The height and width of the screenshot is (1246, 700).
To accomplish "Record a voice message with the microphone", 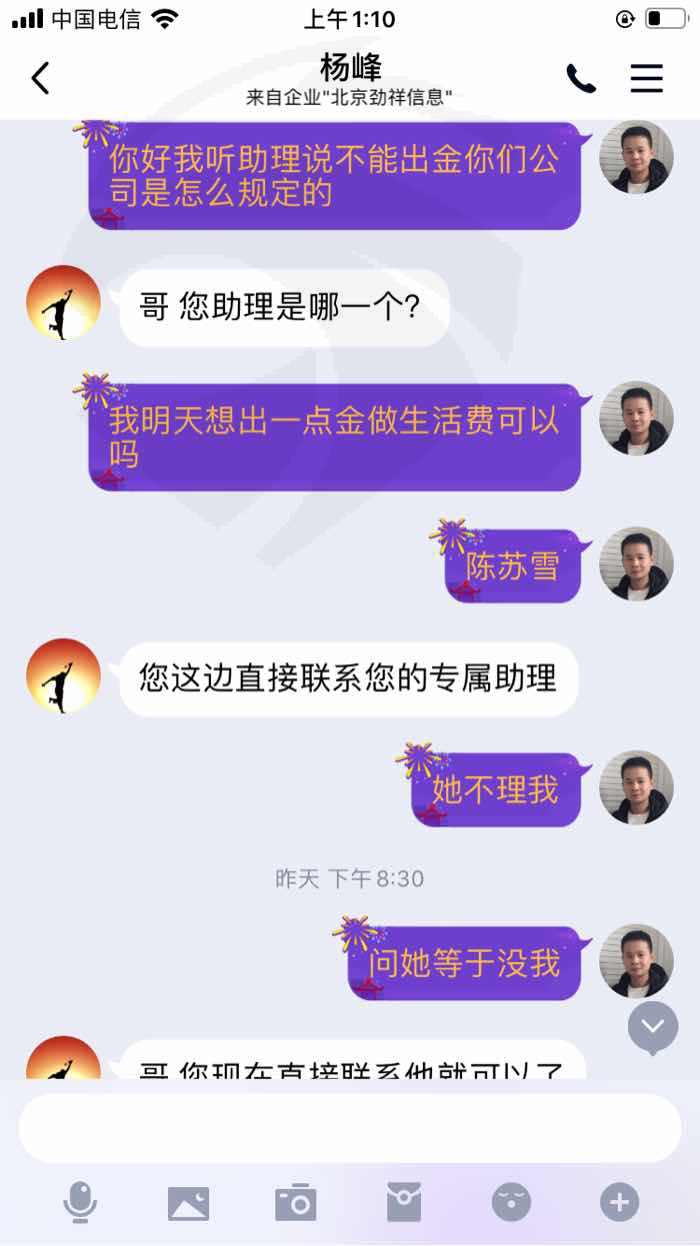I will click(80, 1201).
